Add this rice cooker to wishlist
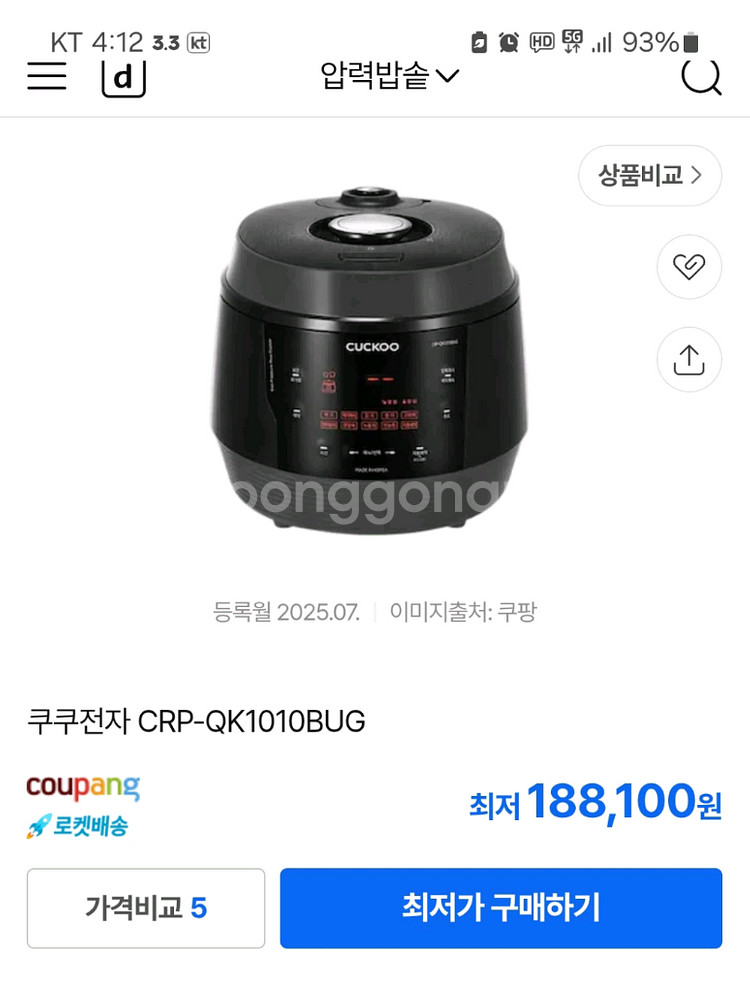Screen dimensions: 750x992 (688, 267)
